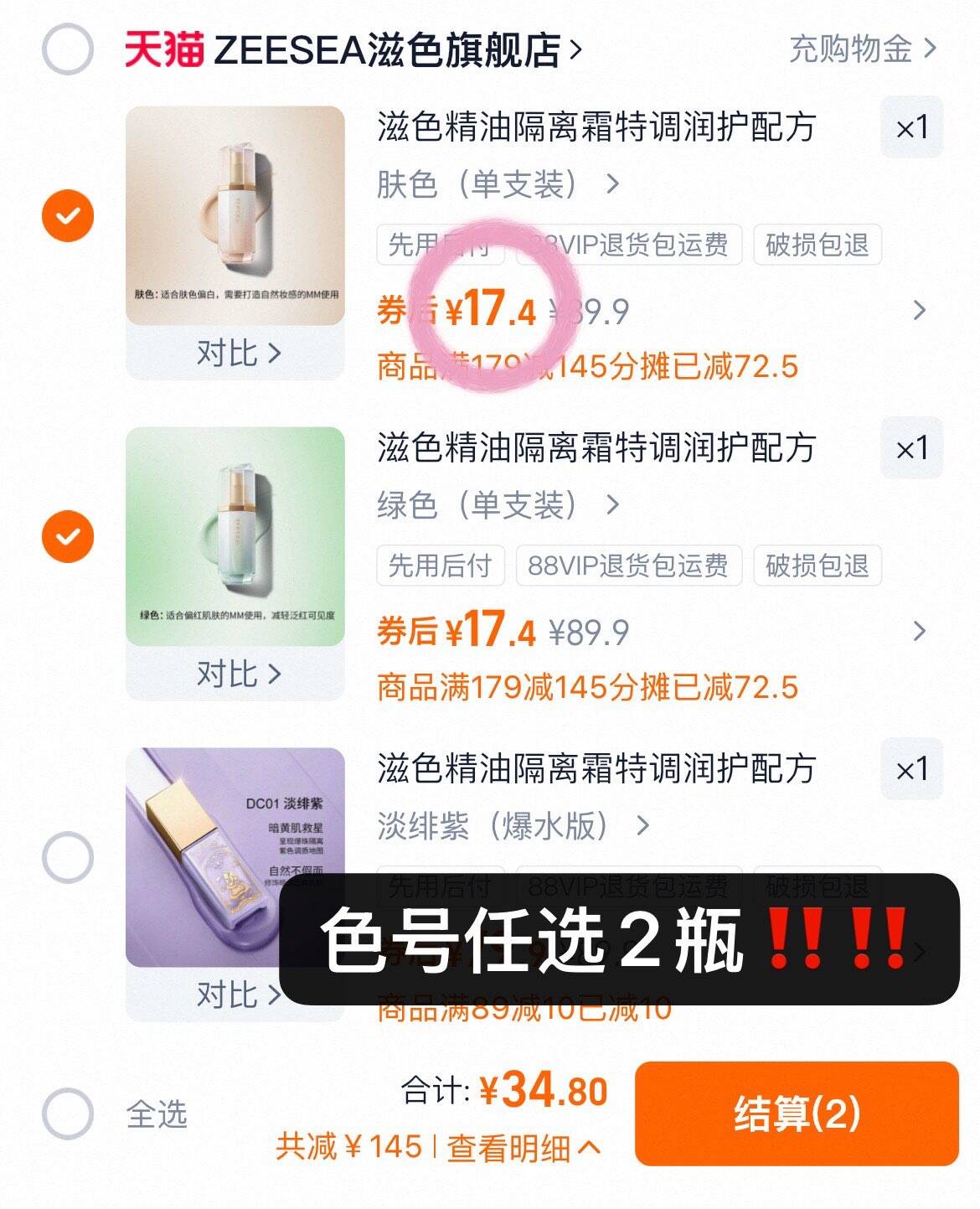Adjust the x1 quantity of the 淡绯紫 item
Viewport: 980px width, 1209px height.
coord(911,769)
